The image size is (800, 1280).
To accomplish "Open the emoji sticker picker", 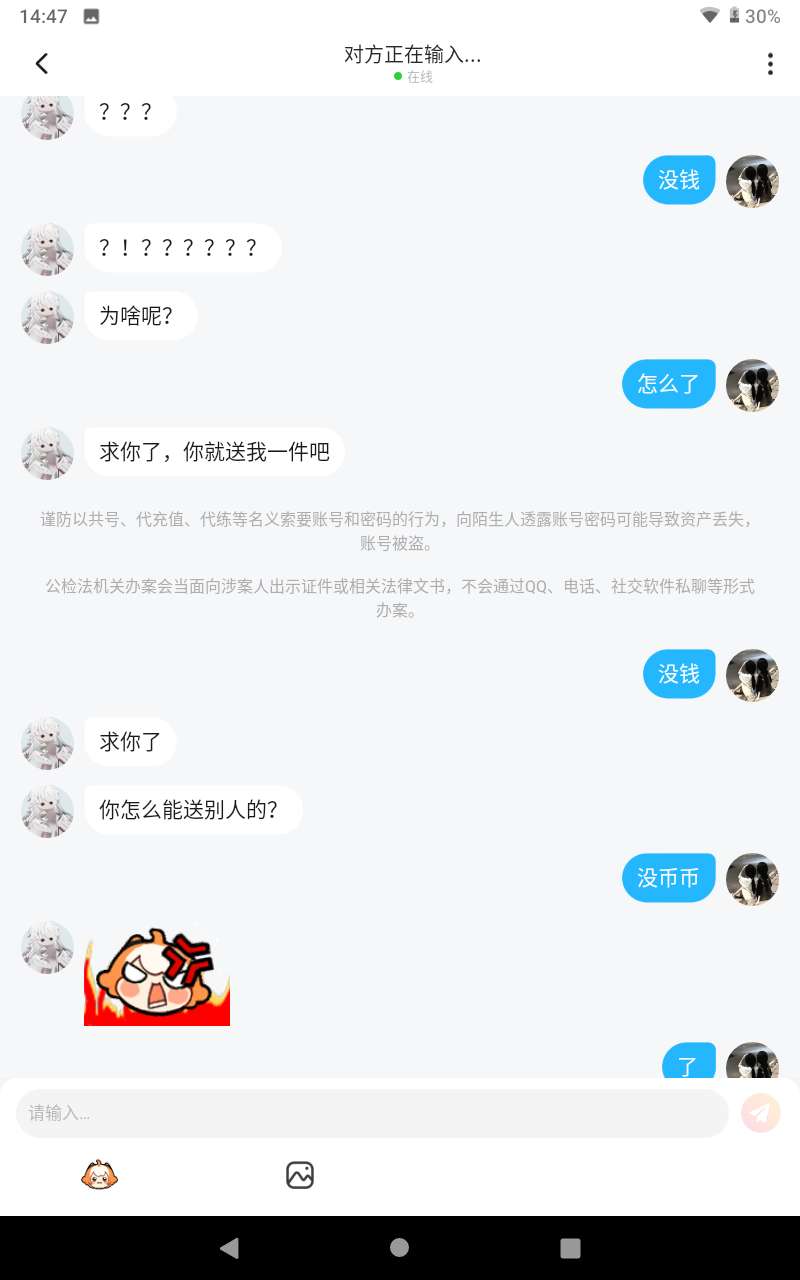I will point(99,1175).
